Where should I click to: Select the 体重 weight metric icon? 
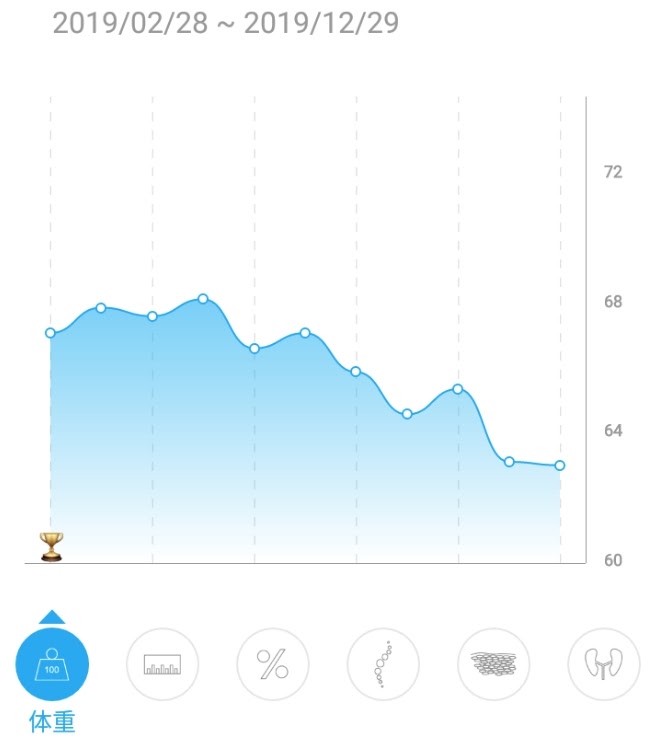point(52,664)
